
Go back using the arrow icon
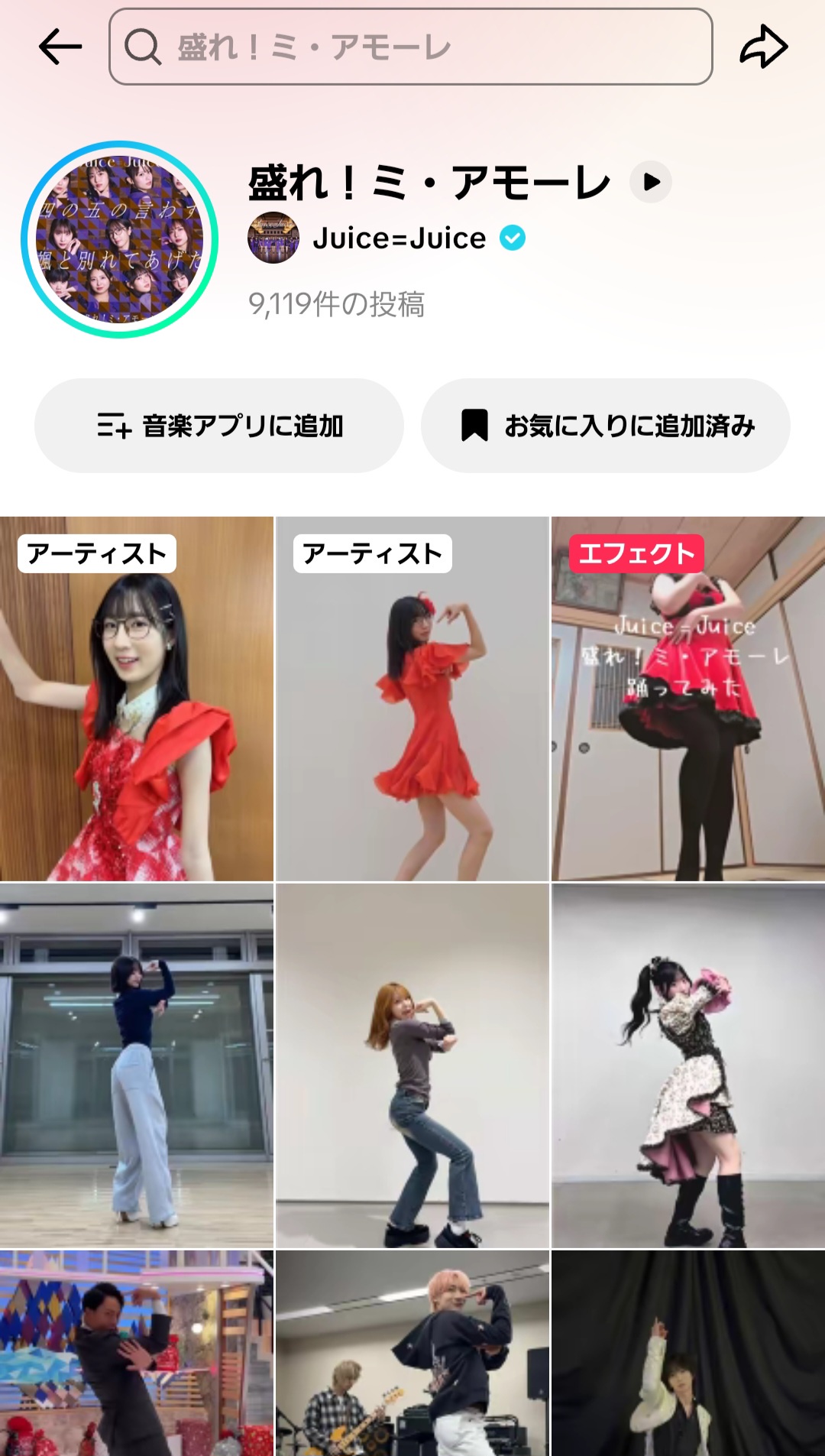pyautogui.click(x=60, y=47)
